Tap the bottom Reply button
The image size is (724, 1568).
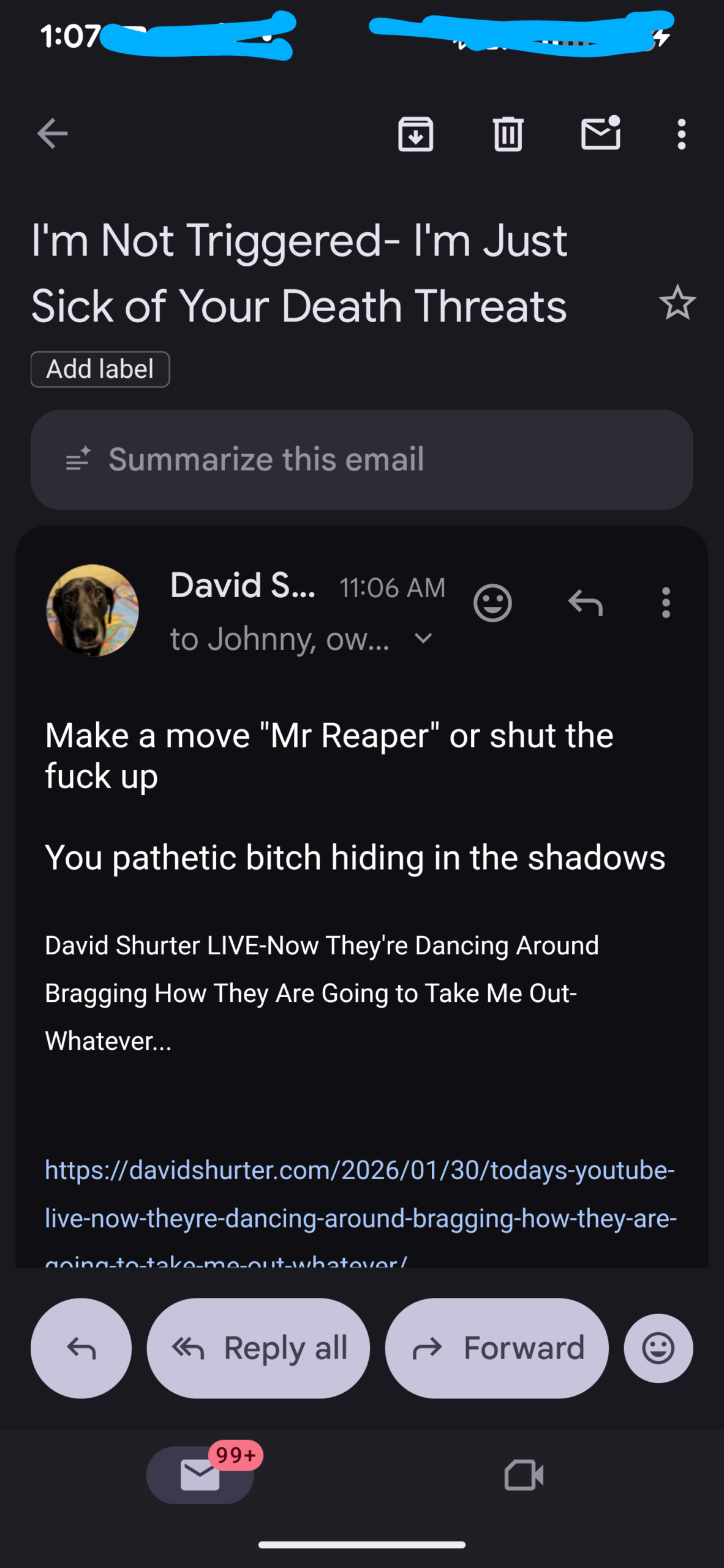pos(81,1348)
